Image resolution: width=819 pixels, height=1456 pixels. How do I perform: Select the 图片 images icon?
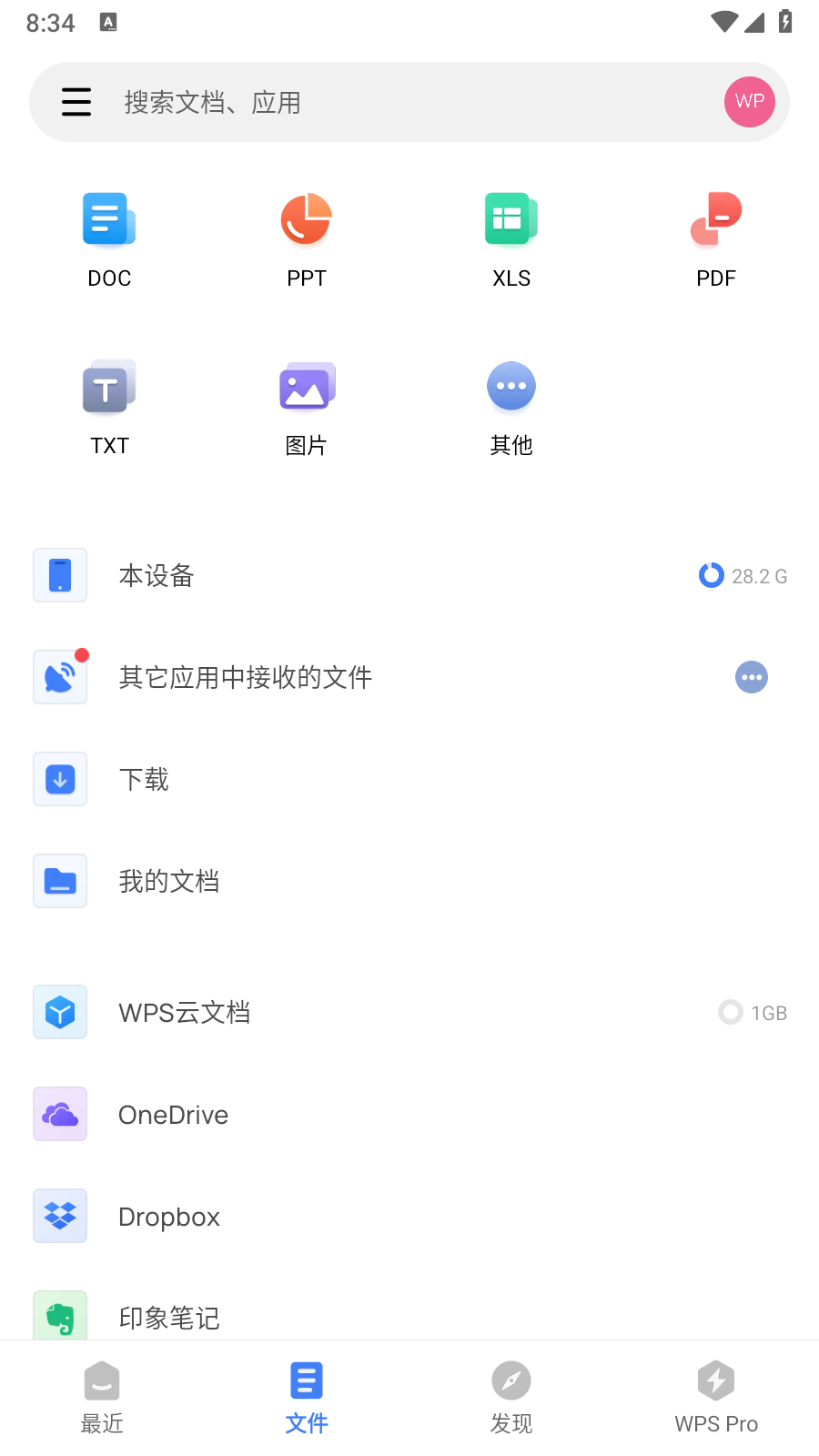tap(307, 386)
